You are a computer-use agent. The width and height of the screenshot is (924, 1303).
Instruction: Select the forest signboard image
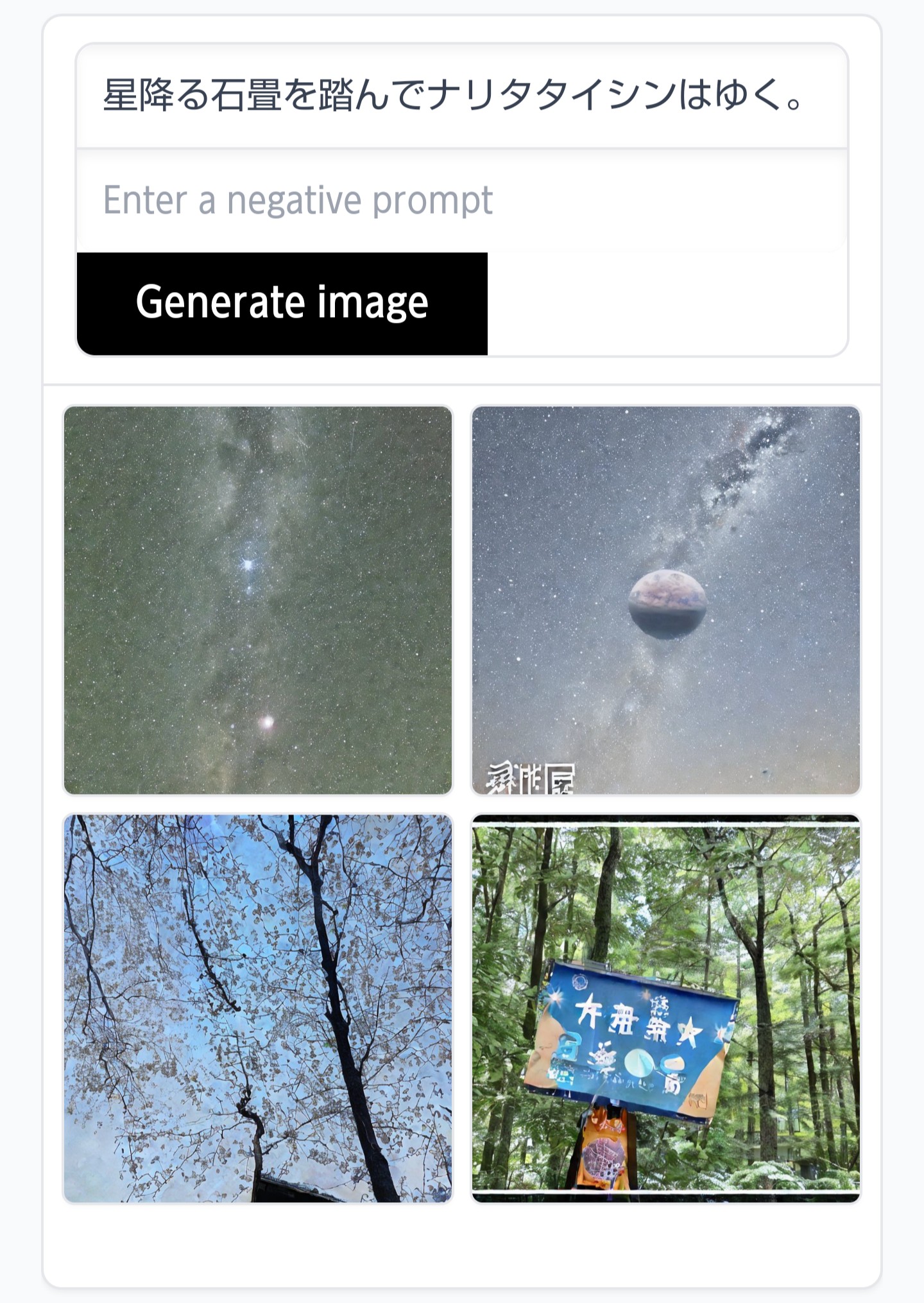point(666,1008)
